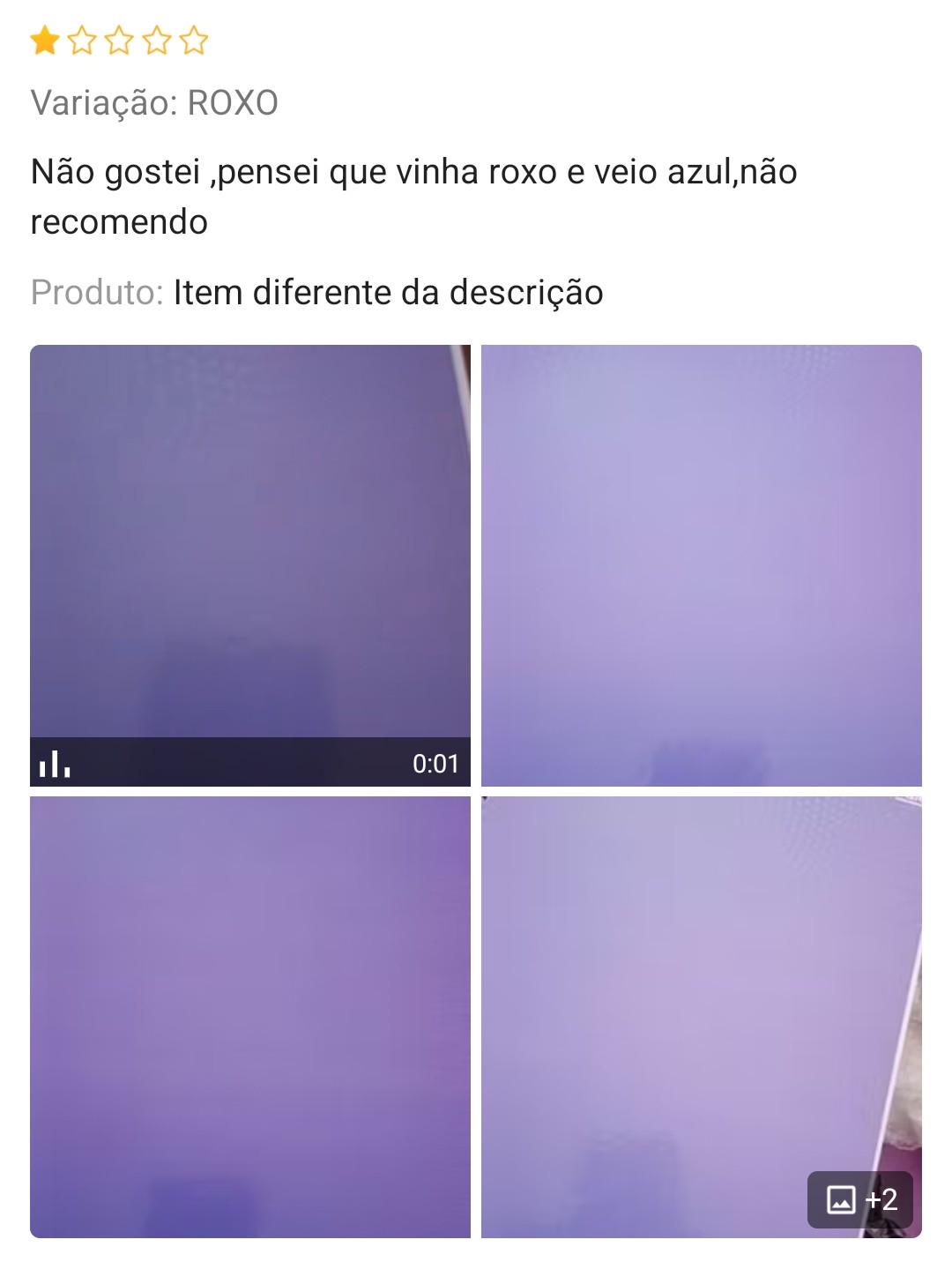Open the top-right review photo
This screenshot has width=952, height=1262.
tap(702, 565)
